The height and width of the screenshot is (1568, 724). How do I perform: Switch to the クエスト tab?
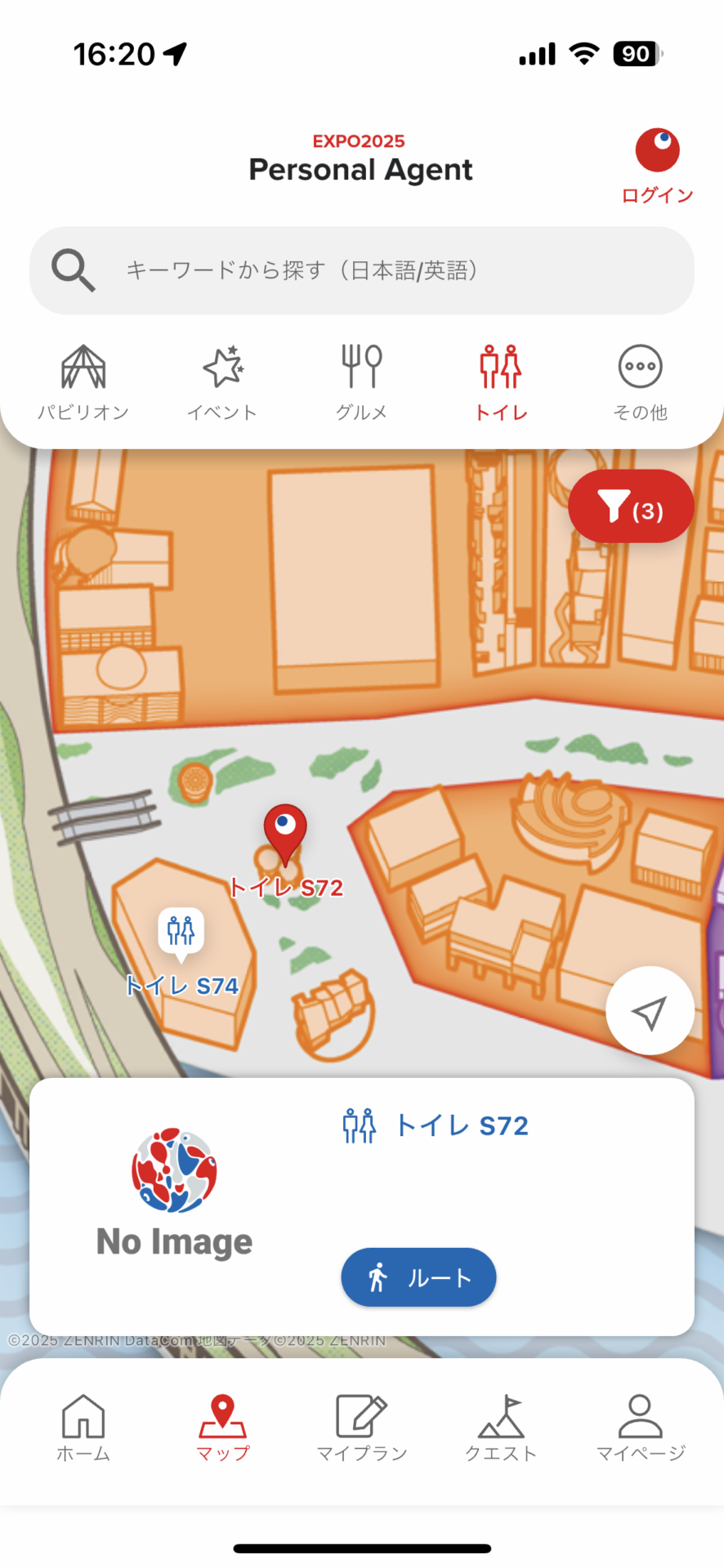click(x=501, y=1426)
